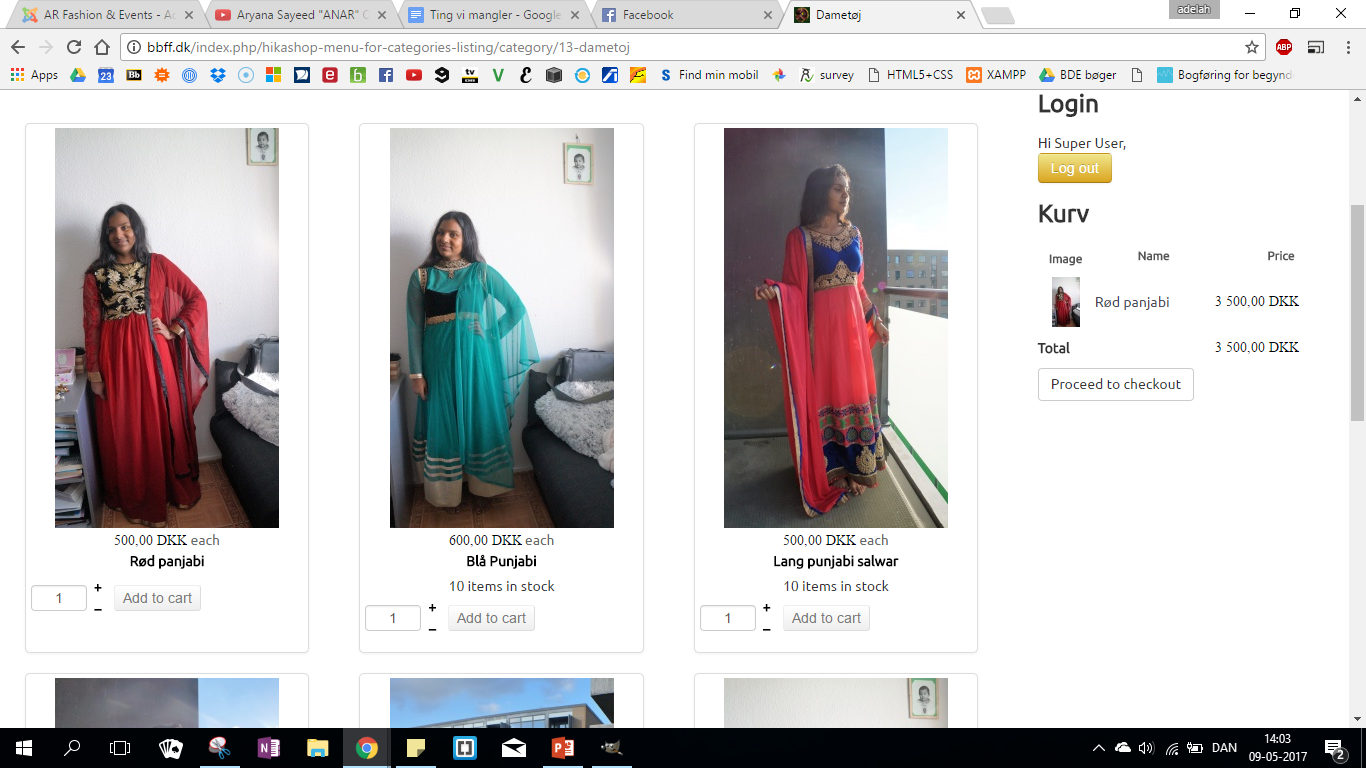This screenshot has width=1366, height=768.
Task: Go back to the previous page
Action: click(x=18, y=47)
